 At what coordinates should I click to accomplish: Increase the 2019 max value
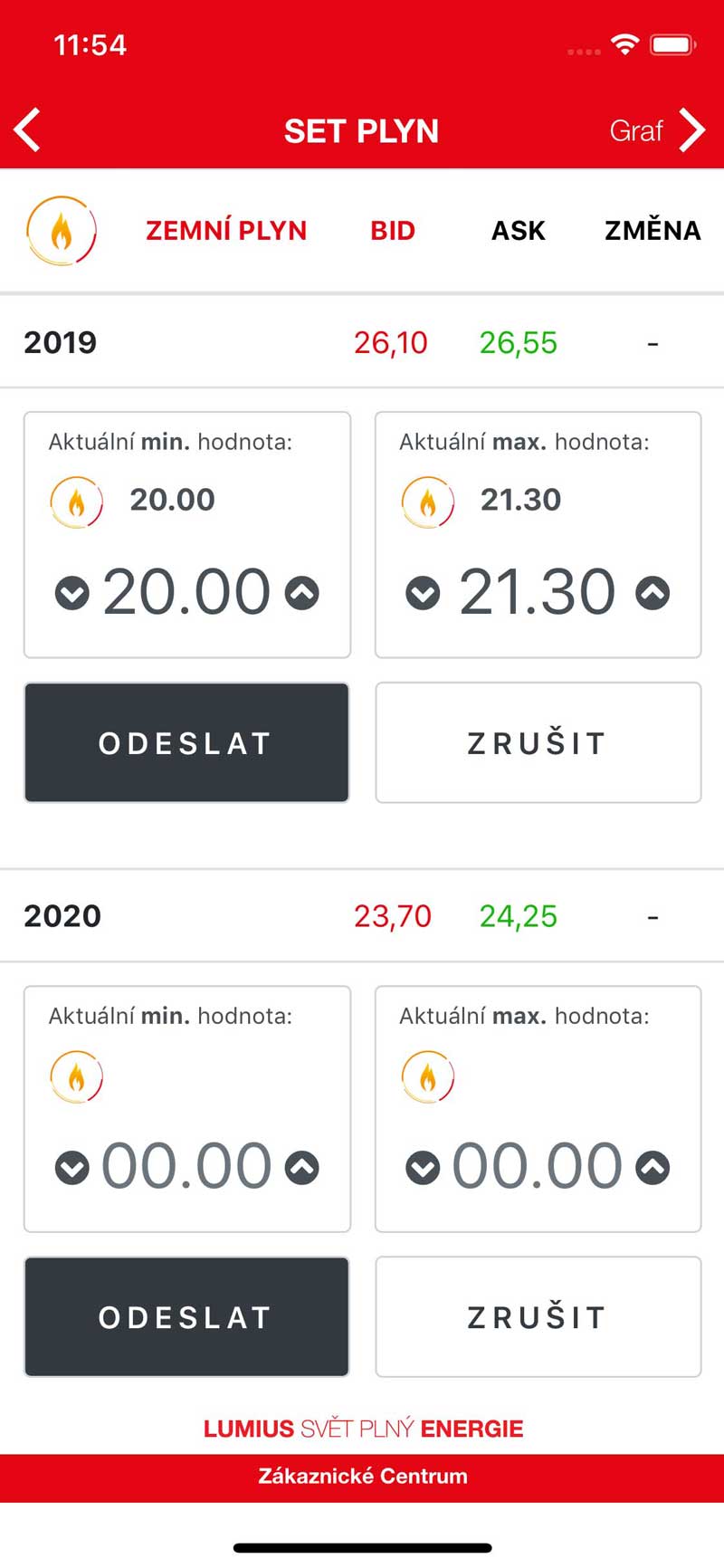(x=653, y=594)
